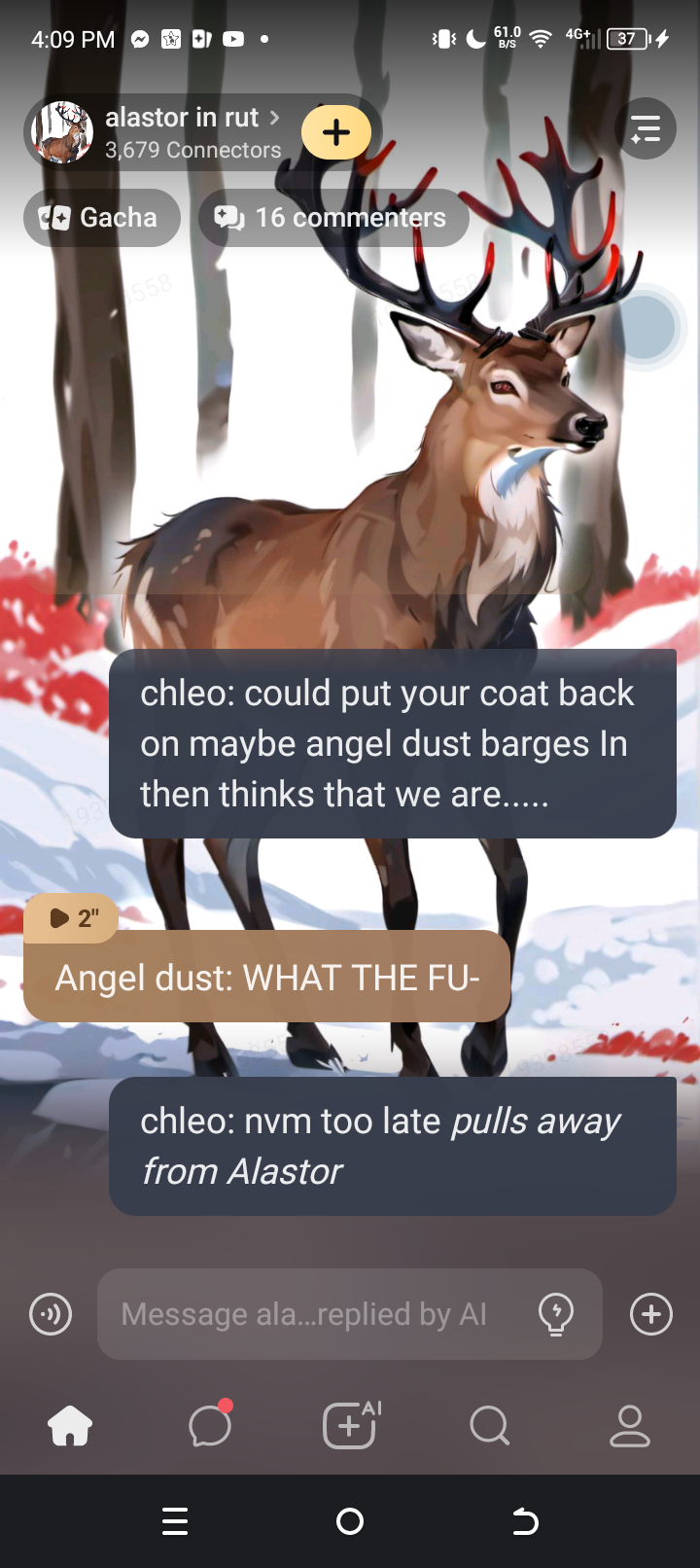Play the 2-second voice clip
This screenshot has width=700, height=1568.
72,918
